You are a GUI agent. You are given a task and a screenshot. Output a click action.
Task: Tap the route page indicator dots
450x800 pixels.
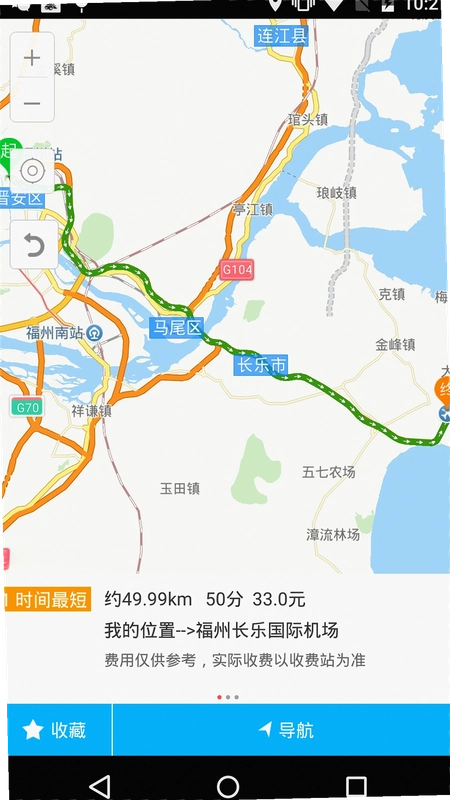pos(228,697)
